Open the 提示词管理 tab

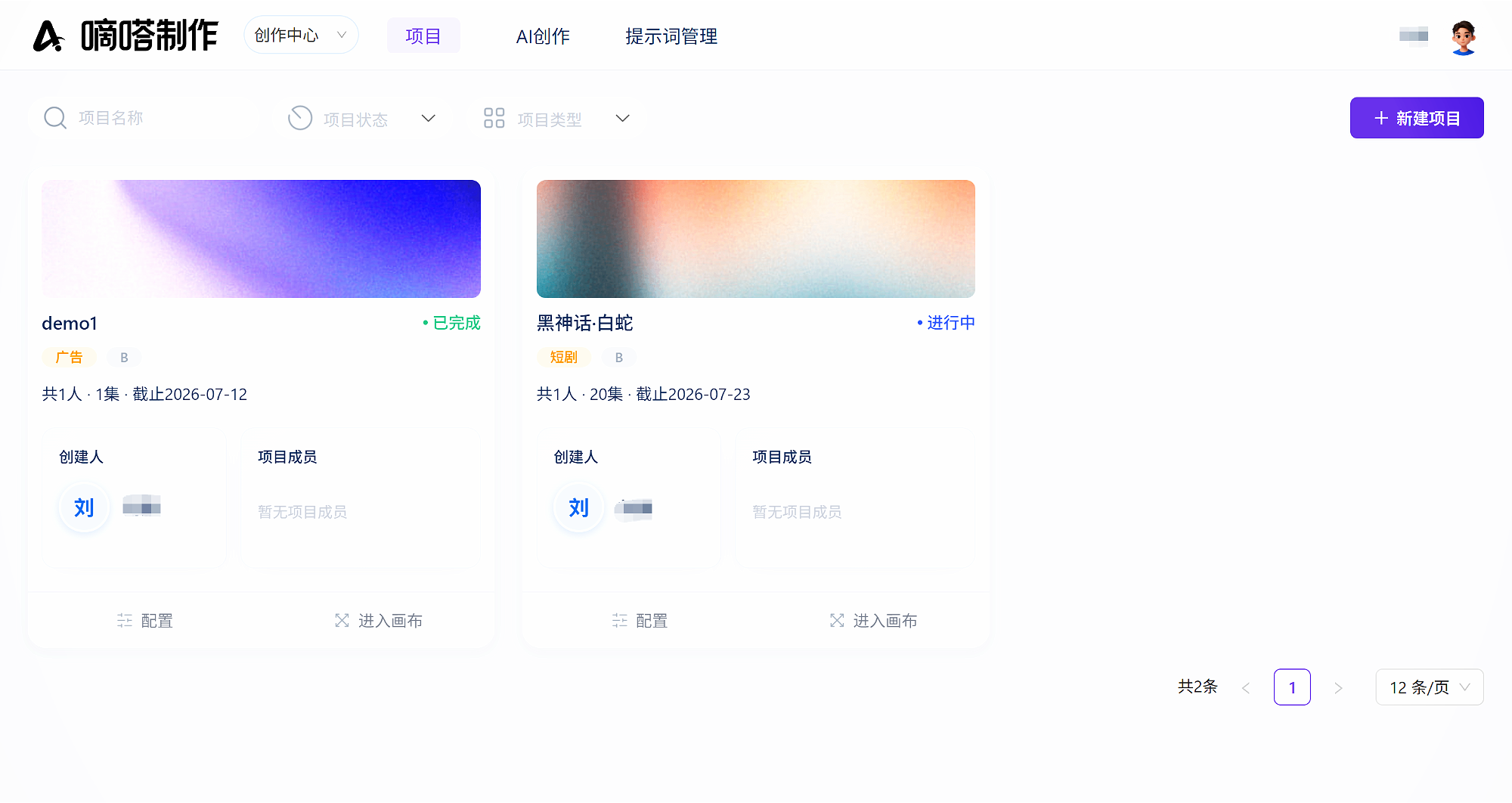click(x=671, y=36)
